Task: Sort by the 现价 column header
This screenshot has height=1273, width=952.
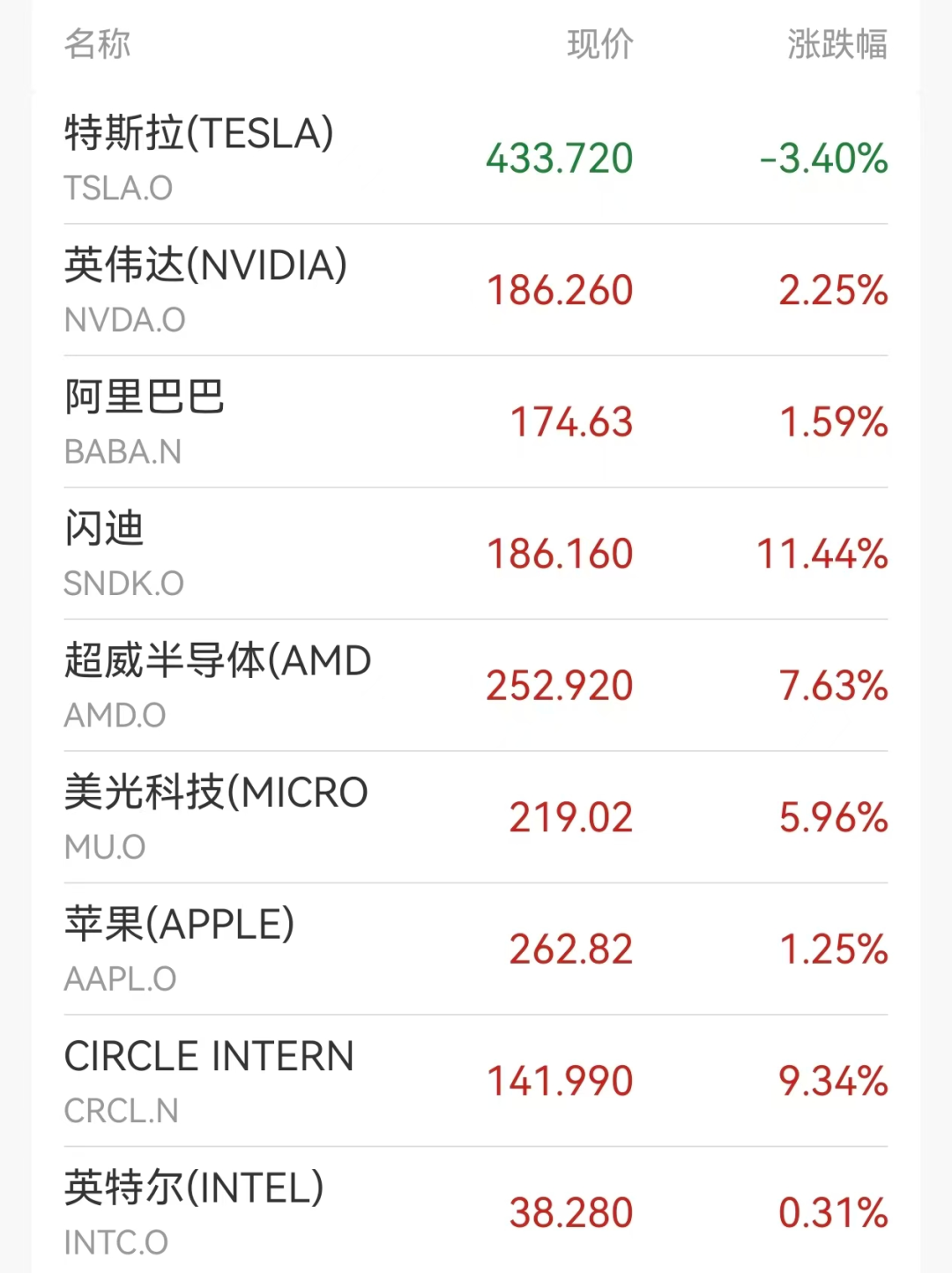Action: pos(599,44)
